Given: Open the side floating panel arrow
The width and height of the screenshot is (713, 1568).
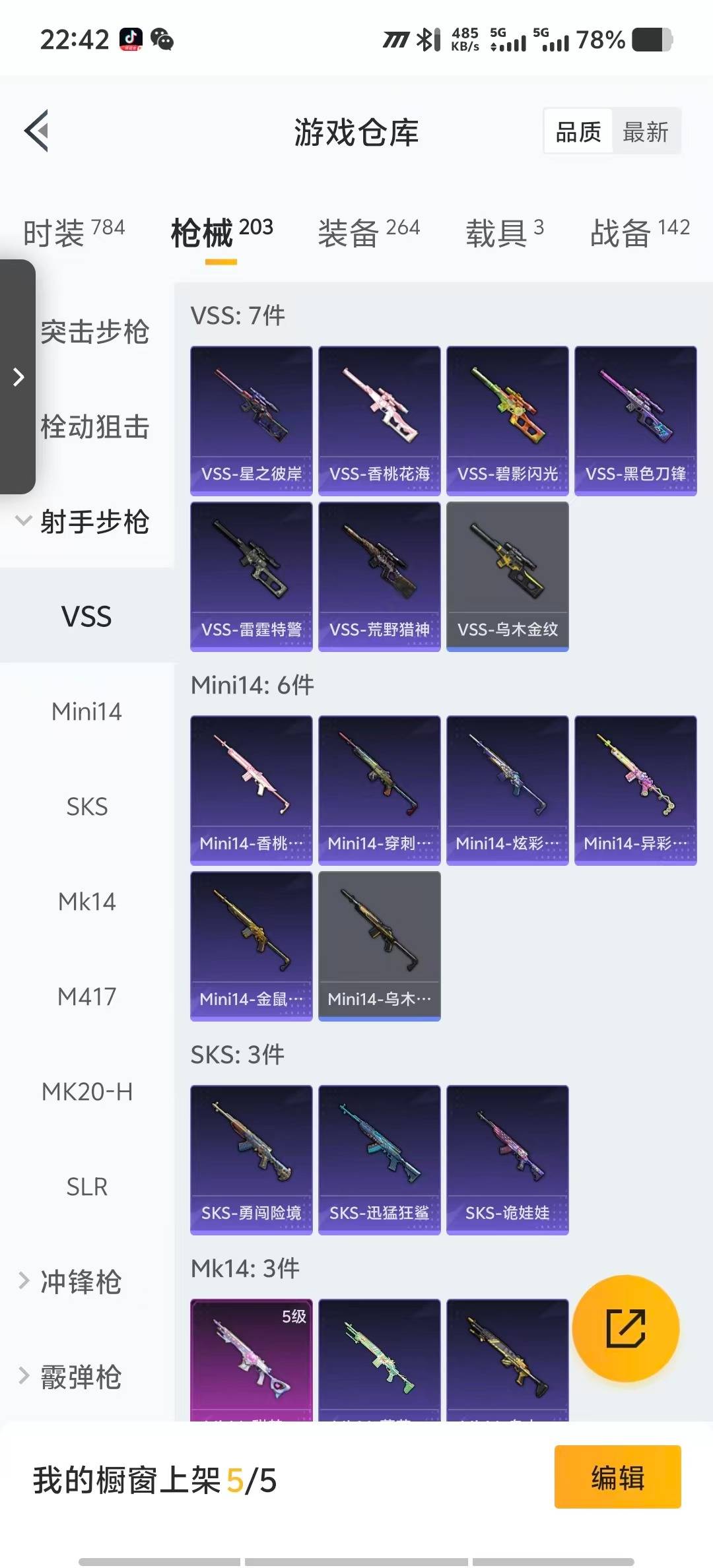Looking at the screenshot, I should pyautogui.click(x=18, y=377).
